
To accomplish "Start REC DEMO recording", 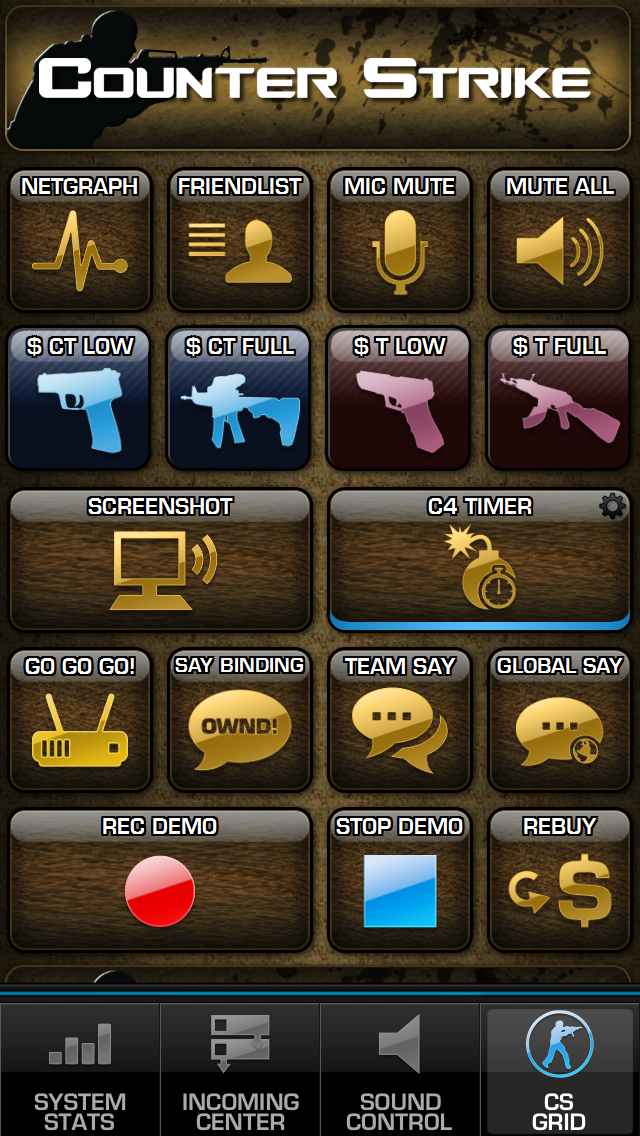I will point(160,880).
